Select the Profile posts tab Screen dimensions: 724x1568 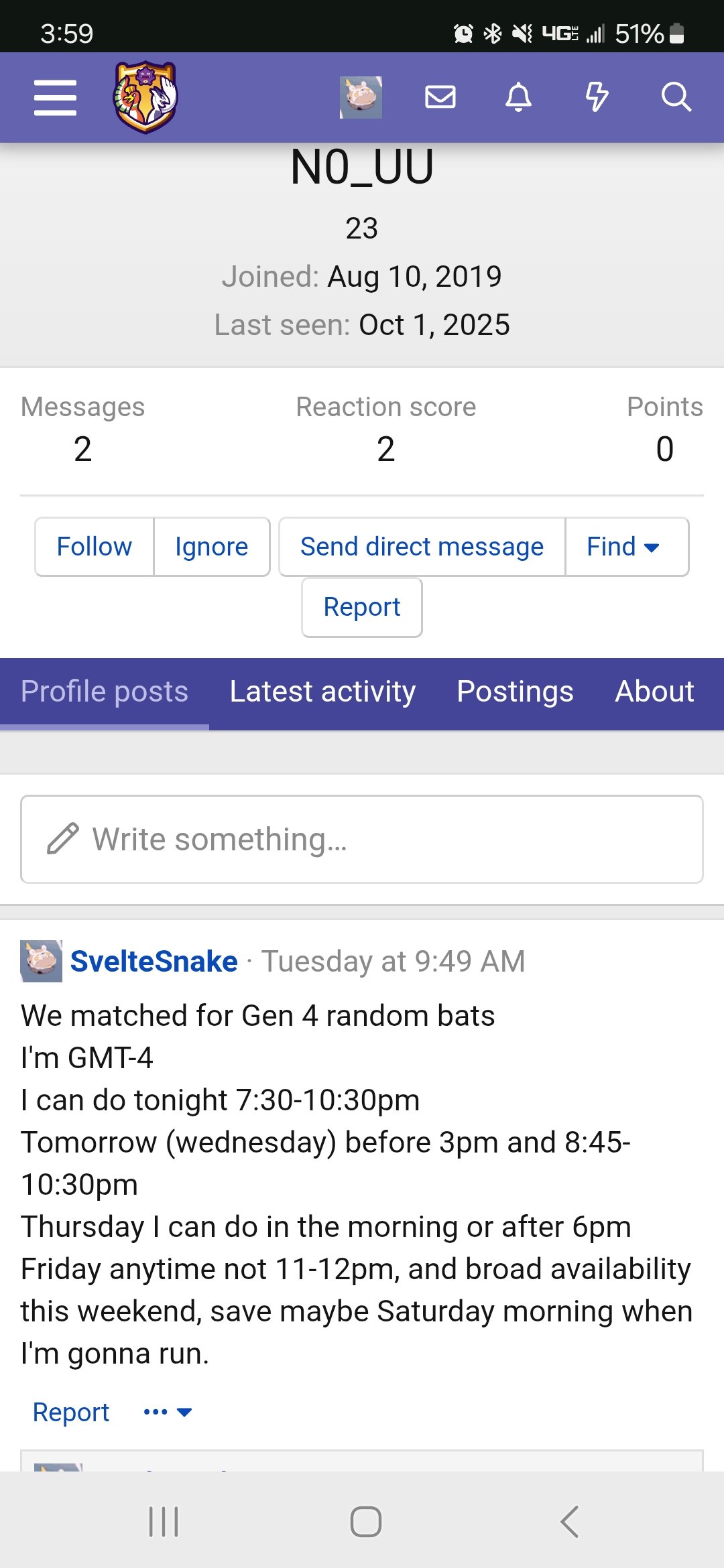[x=105, y=692]
